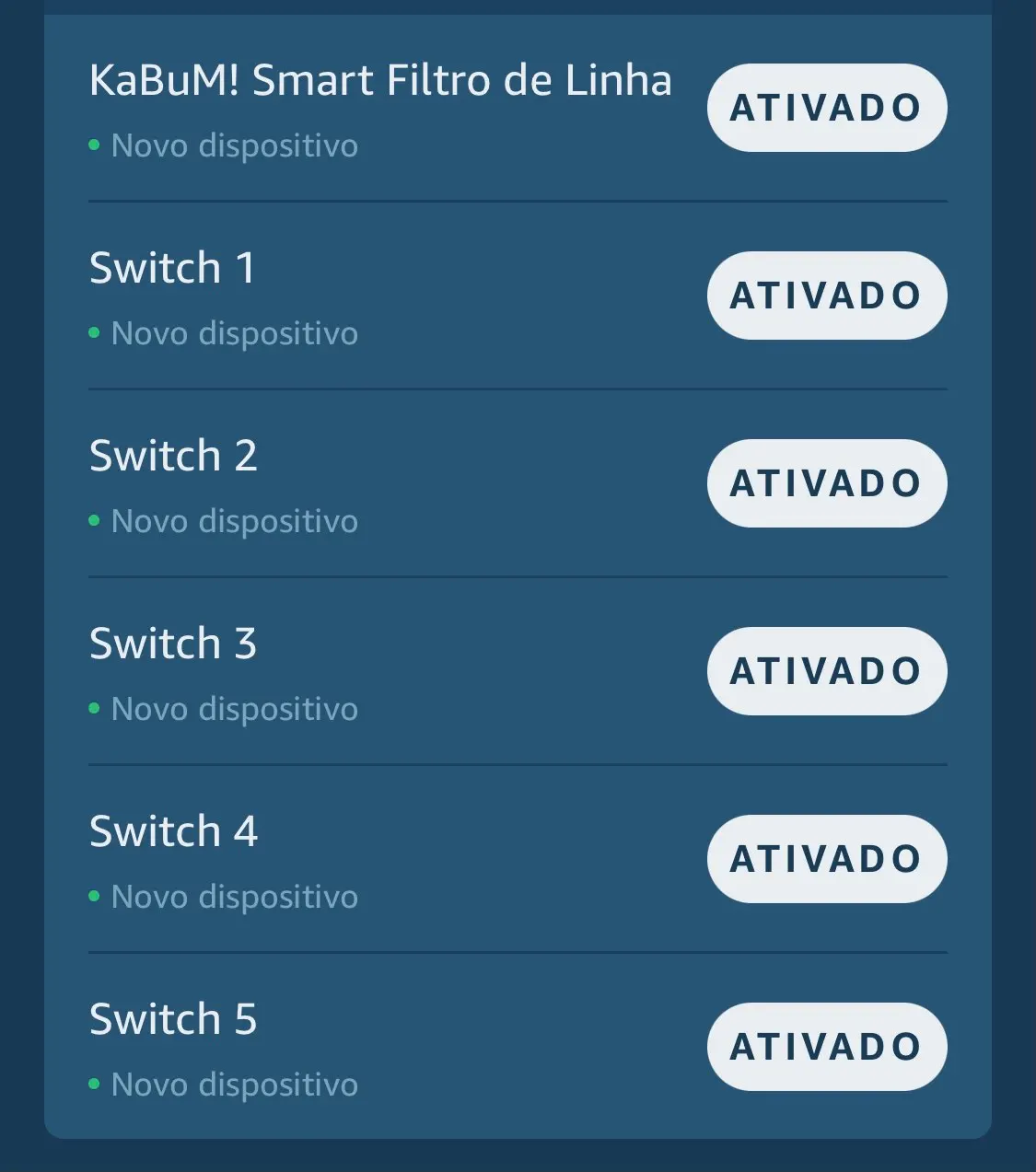Image resolution: width=1036 pixels, height=1172 pixels.
Task: Tap ATIVADO for KaBuM! Smart Filtro de Linha
Action: point(826,108)
